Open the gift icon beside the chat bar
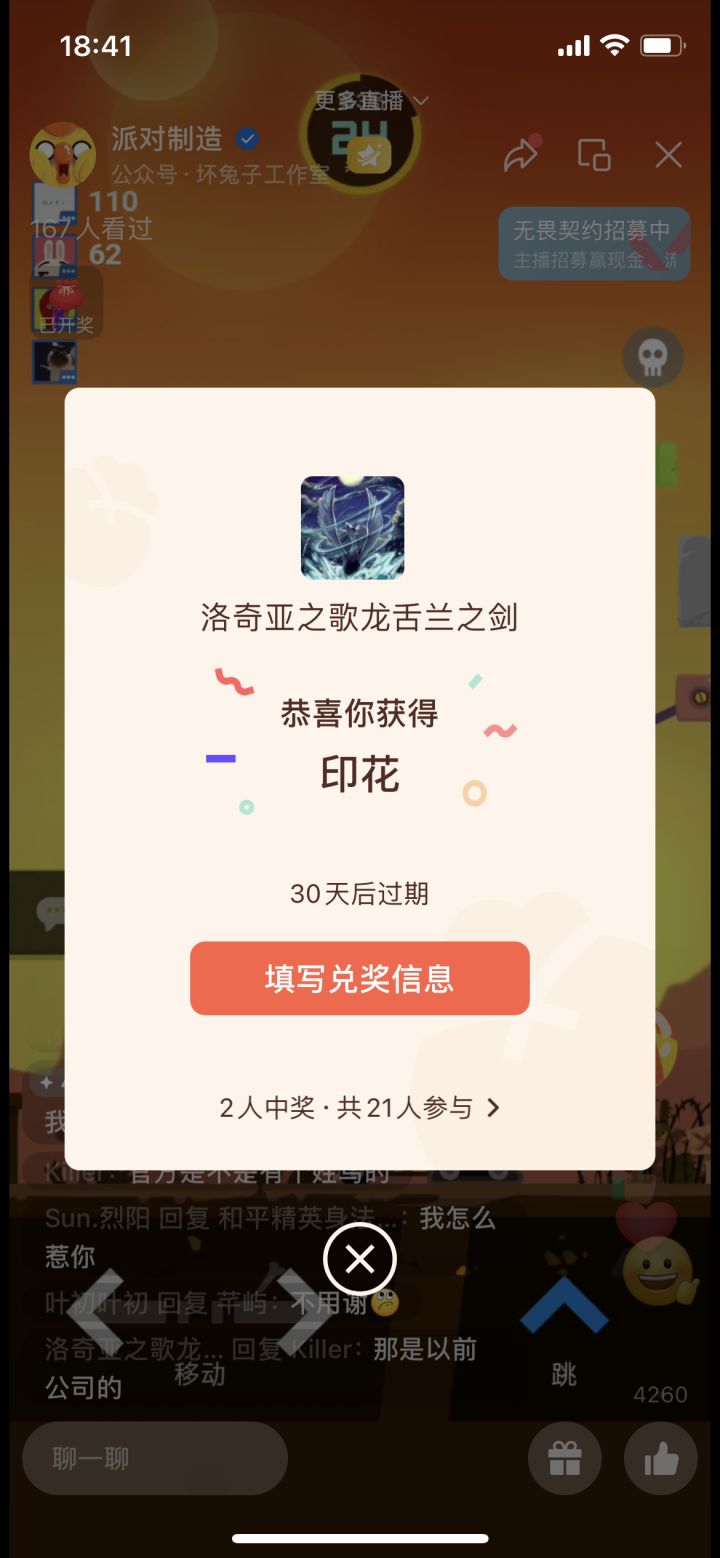 click(564, 1458)
